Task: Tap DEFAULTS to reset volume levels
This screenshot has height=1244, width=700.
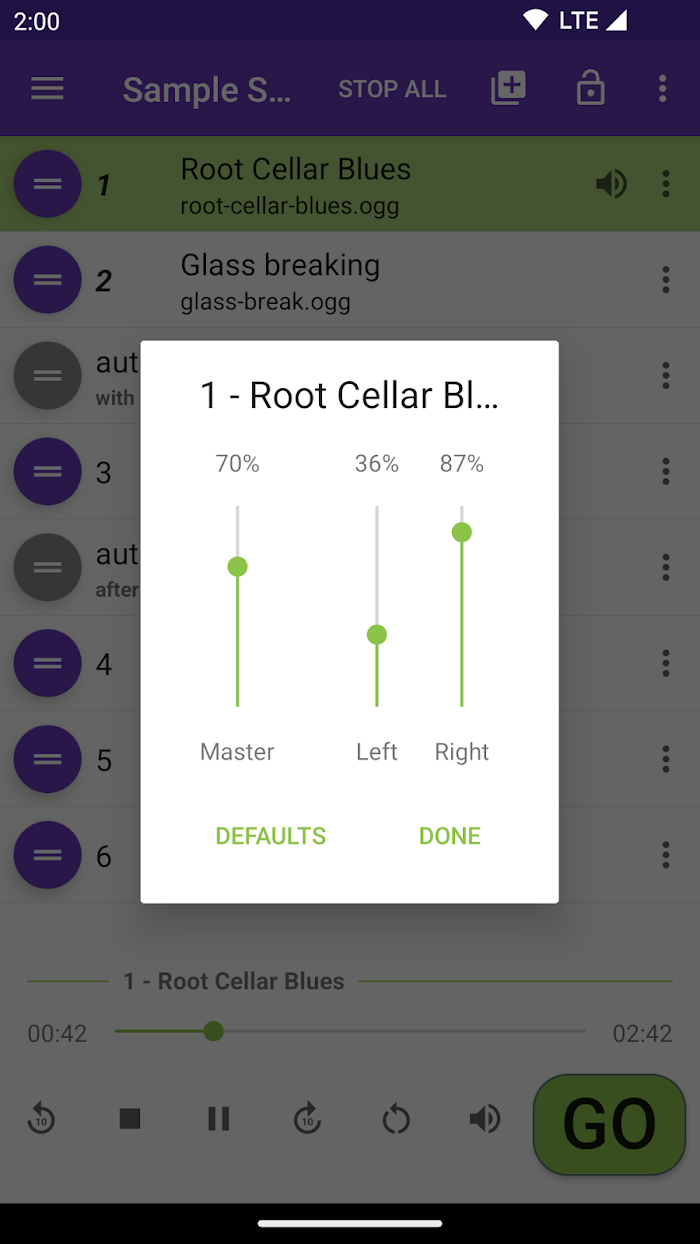Action: 270,836
